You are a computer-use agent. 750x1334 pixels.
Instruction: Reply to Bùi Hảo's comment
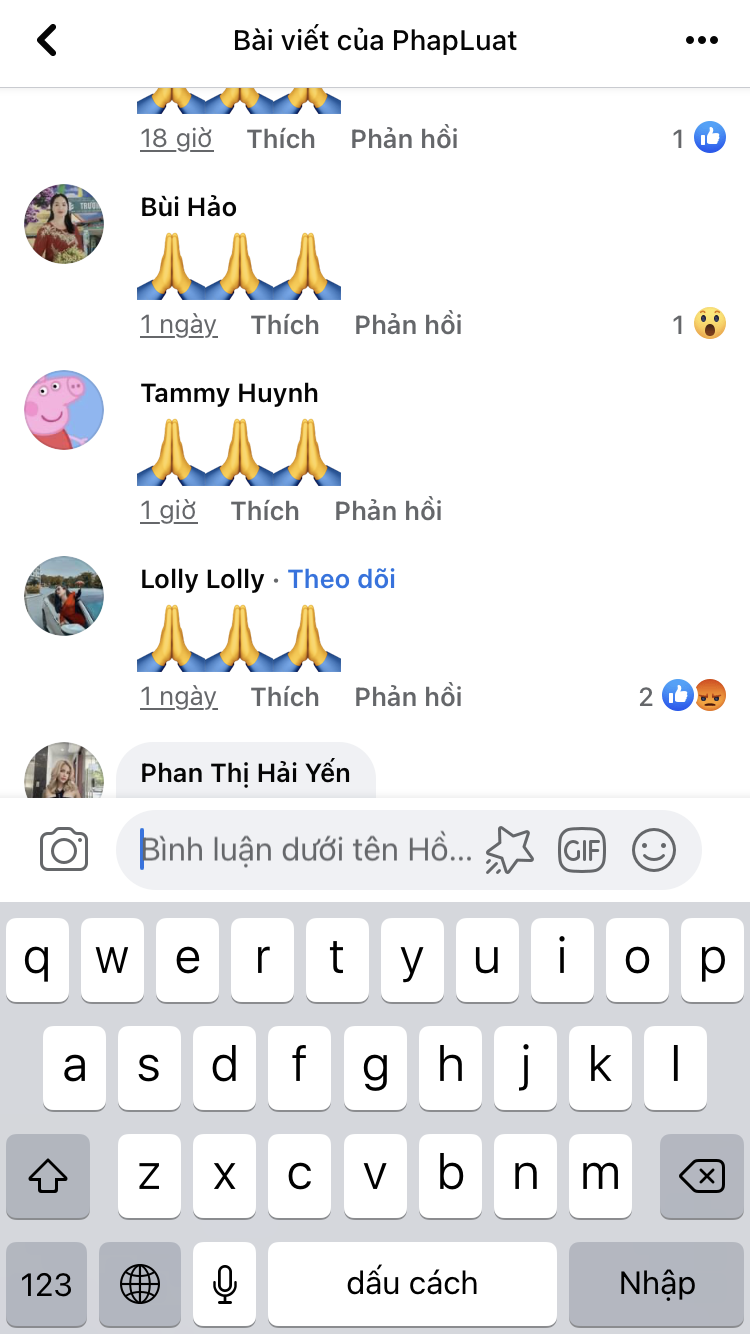tap(408, 325)
